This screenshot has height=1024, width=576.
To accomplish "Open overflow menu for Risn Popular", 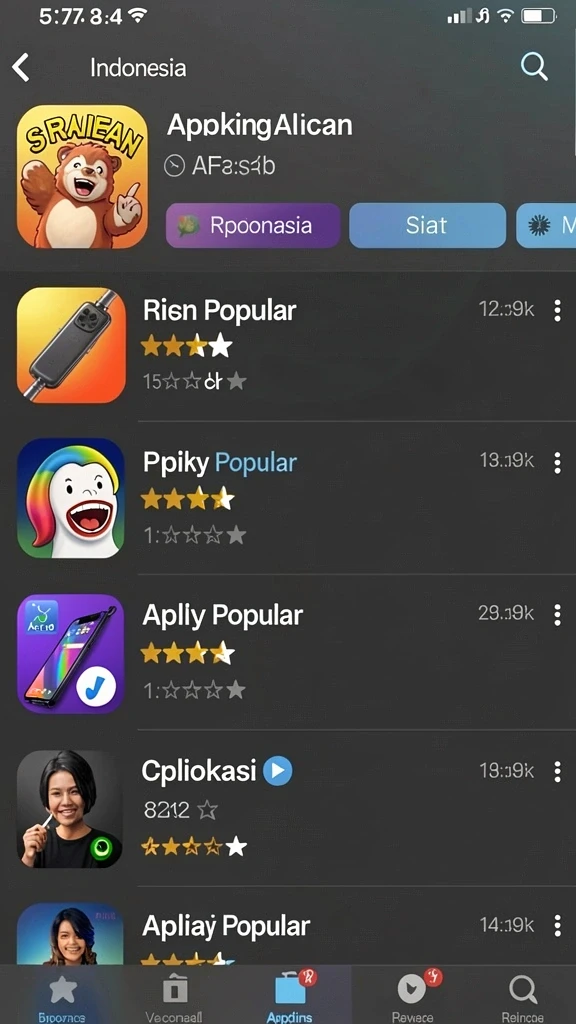I will pyautogui.click(x=557, y=311).
